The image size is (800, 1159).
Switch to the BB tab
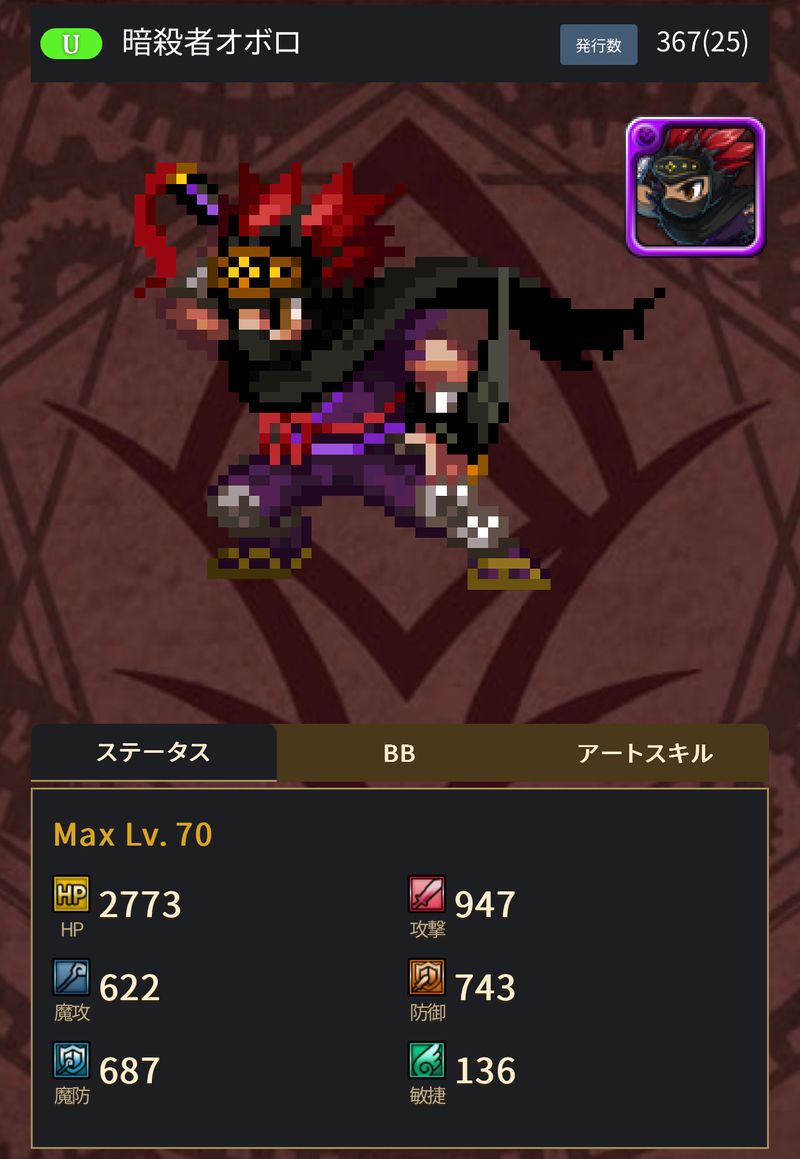point(399,754)
